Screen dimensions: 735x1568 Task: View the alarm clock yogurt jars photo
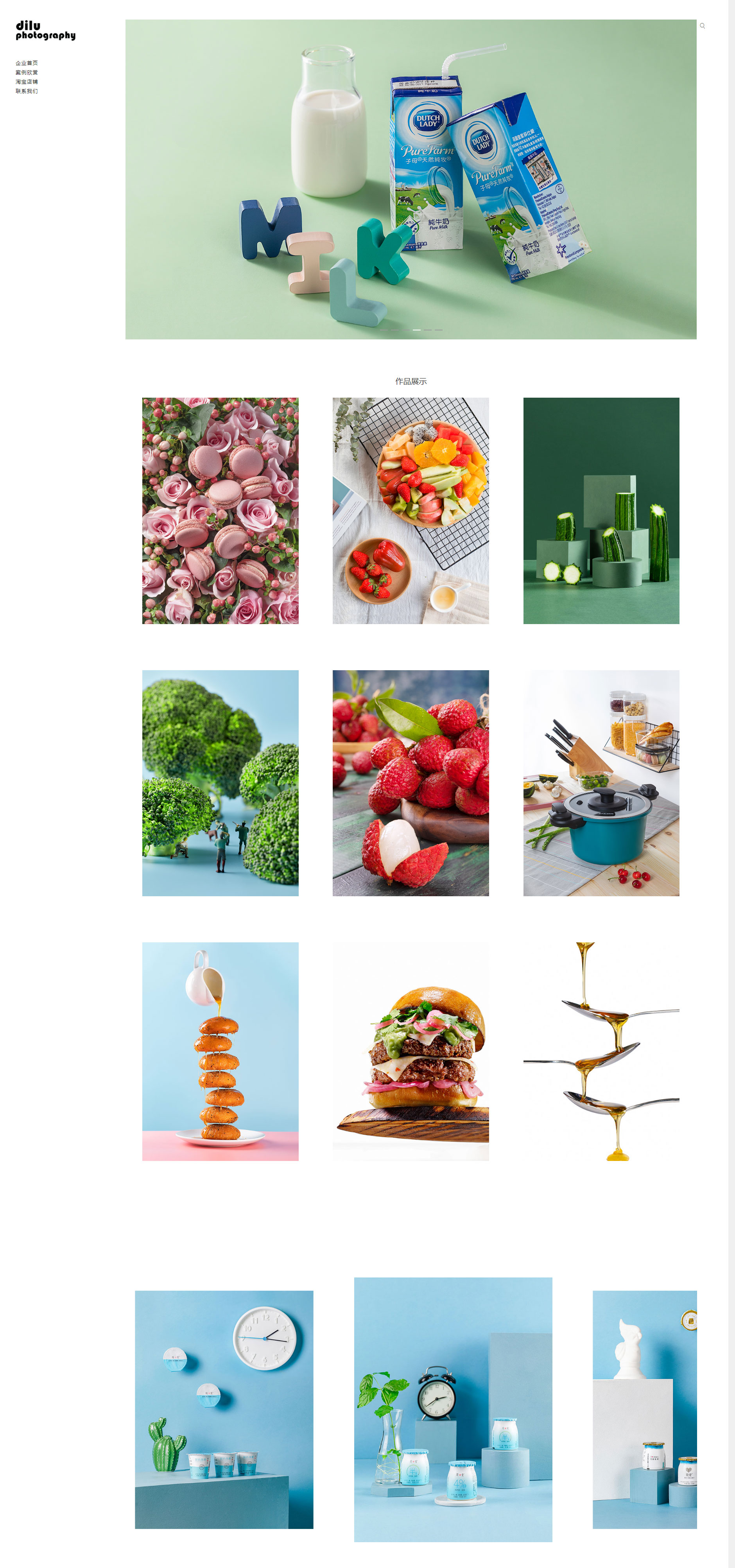click(453, 1409)
